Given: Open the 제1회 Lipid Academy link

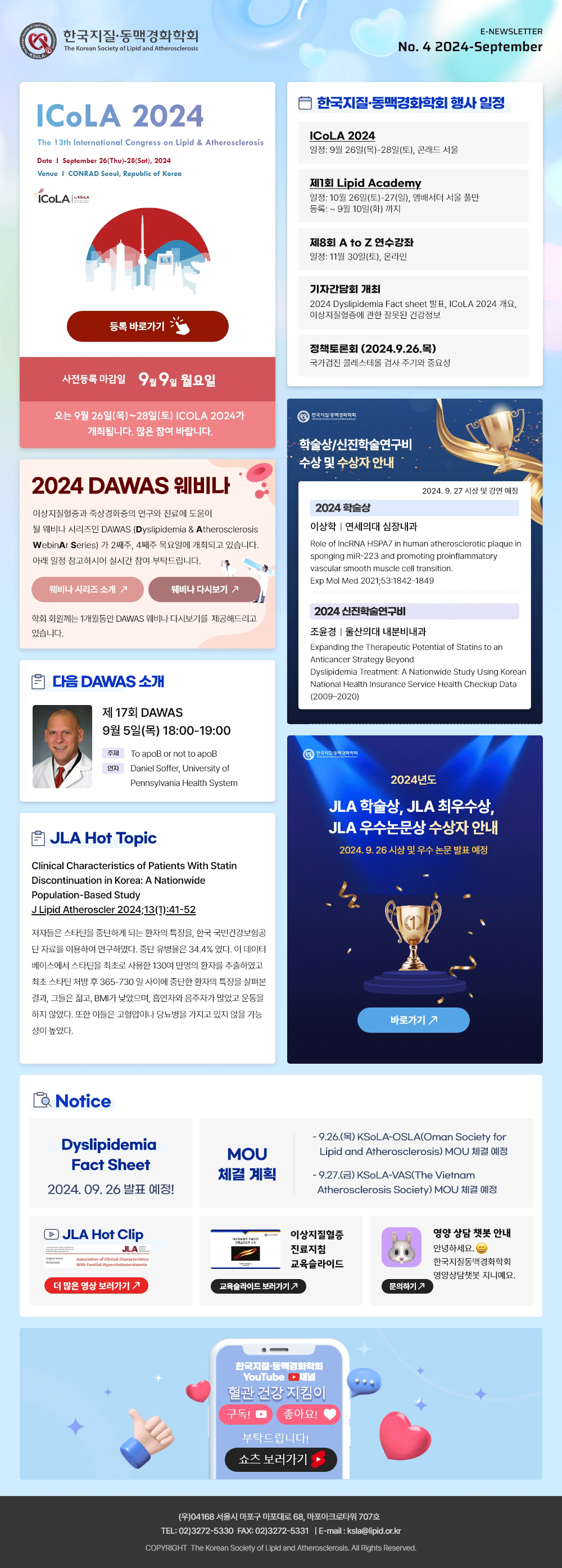Looking at the screenshot, I should pyautogui.click(x=365, y=183).
